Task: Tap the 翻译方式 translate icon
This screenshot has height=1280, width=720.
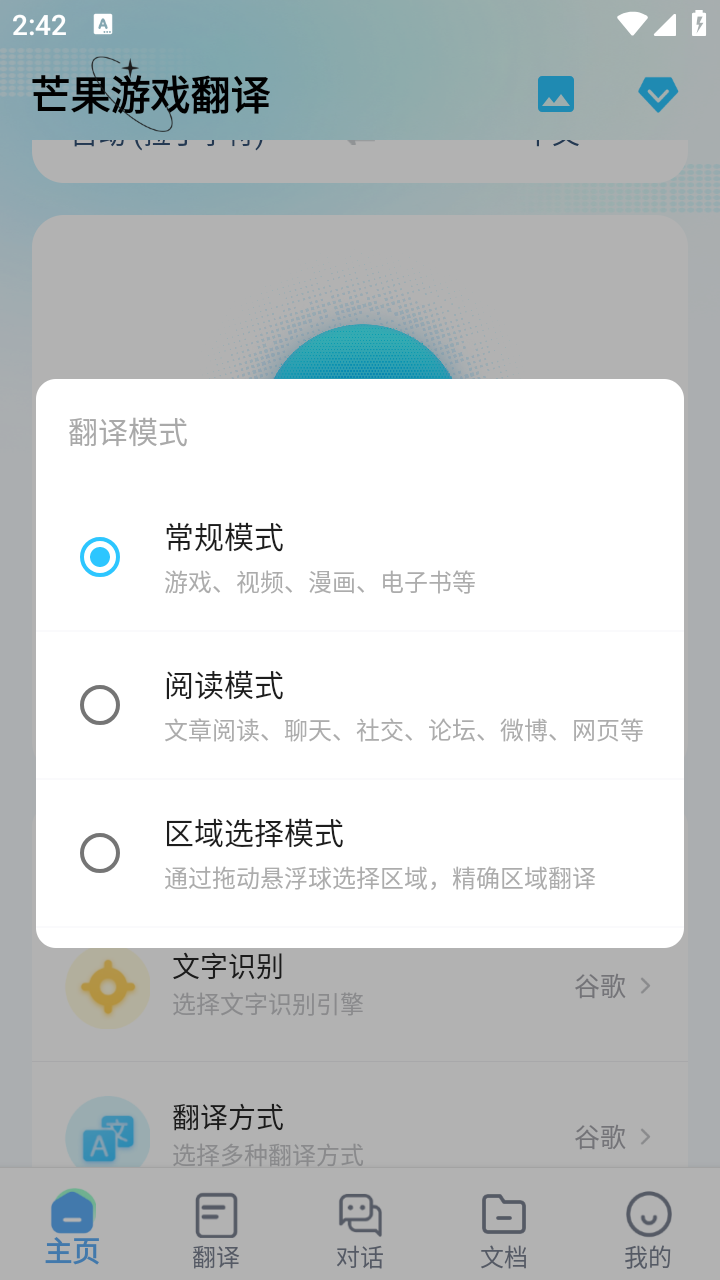Action: [x=107, y=1137]
